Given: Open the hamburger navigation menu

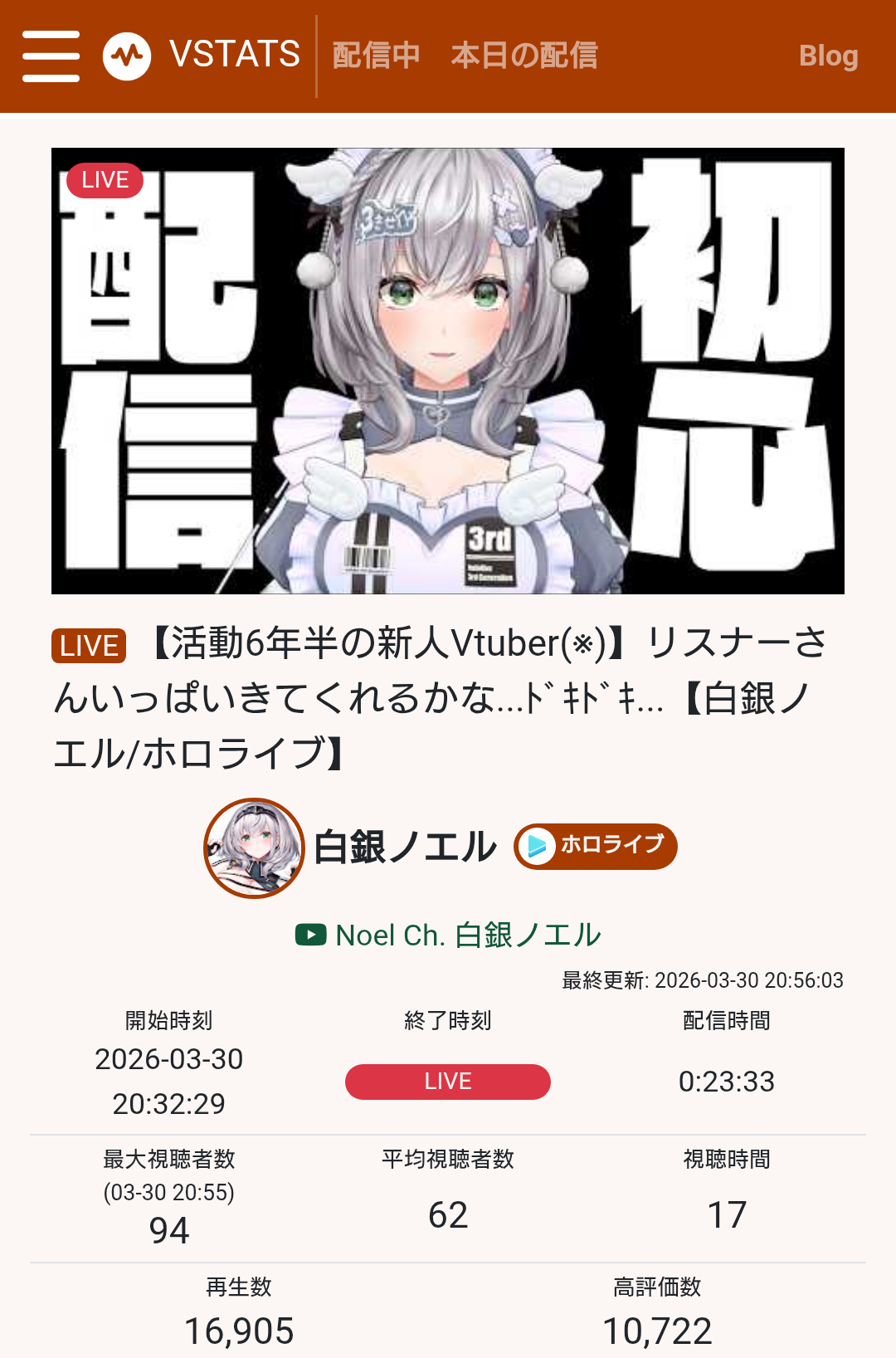Looking at the screenshot, I should point(51,56).
